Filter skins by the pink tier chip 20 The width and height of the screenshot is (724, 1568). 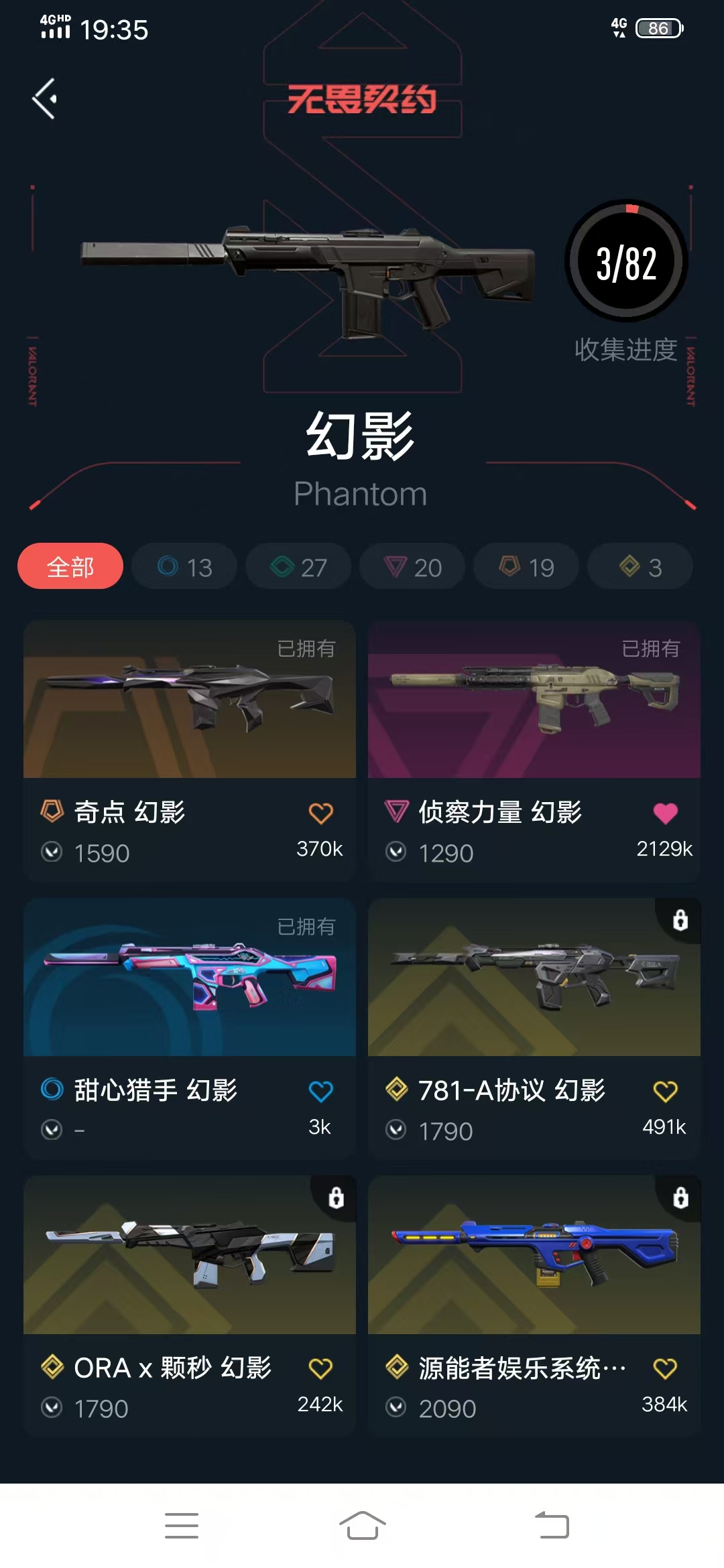412,567
